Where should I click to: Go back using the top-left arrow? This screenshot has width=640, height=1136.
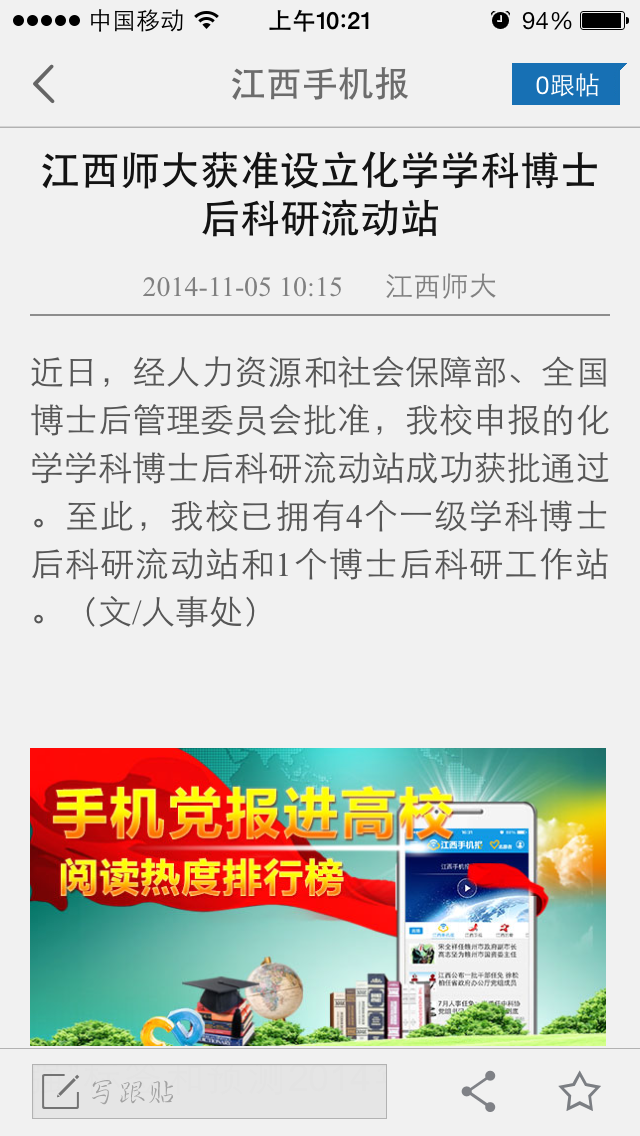(44, 85)
